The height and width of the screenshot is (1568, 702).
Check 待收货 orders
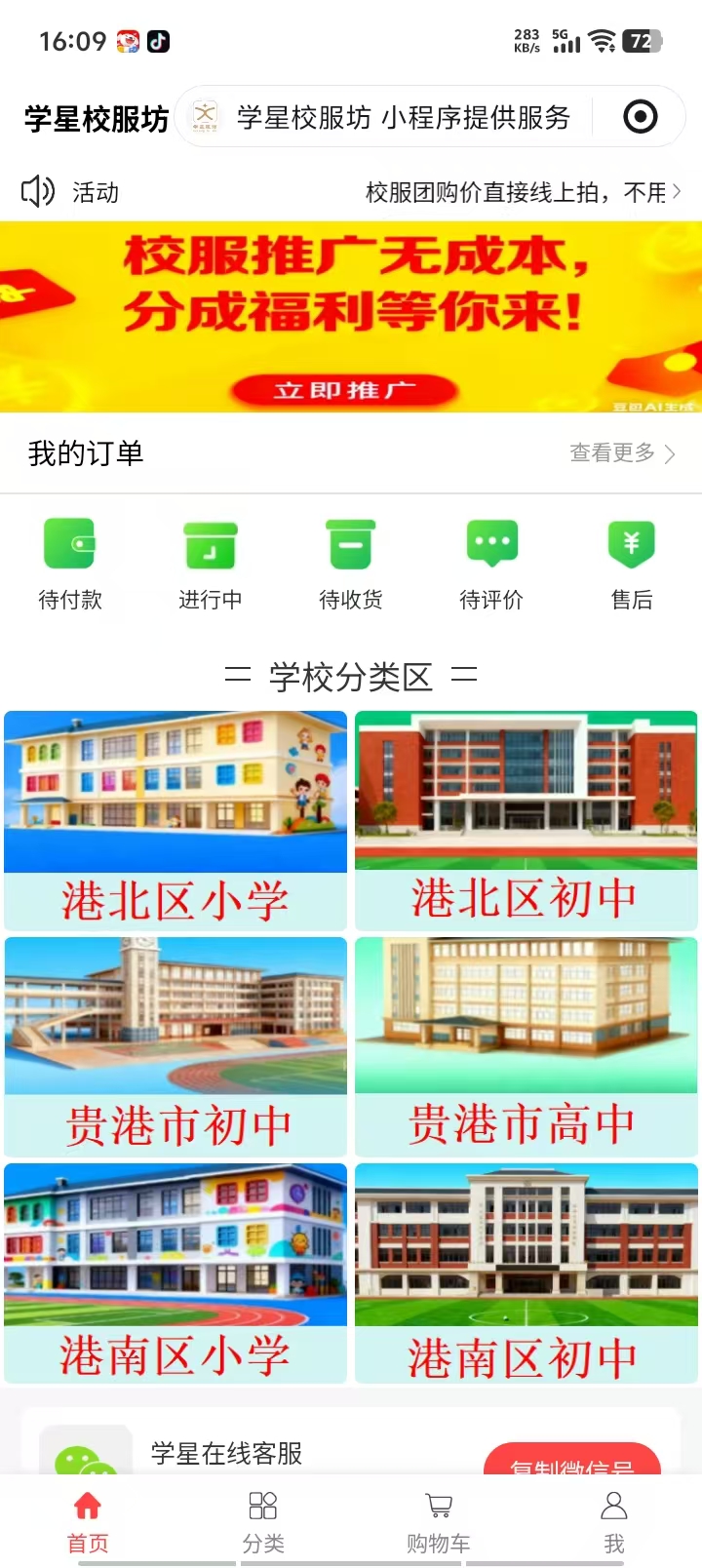351,565
